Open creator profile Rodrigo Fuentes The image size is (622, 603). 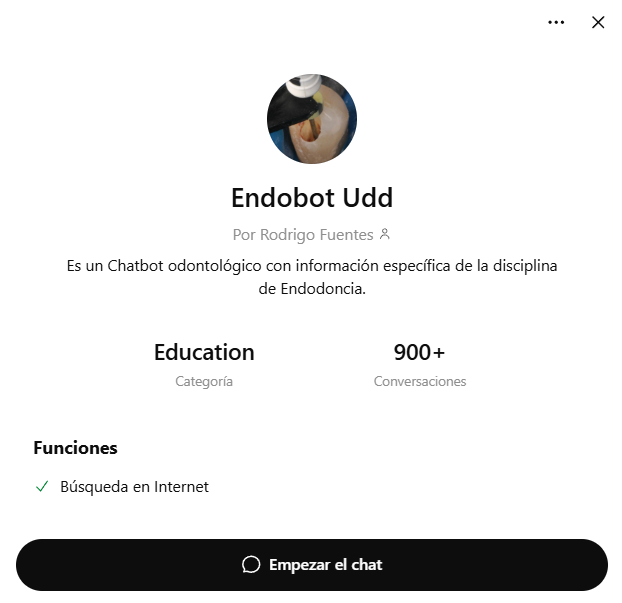tap(311, 235)
